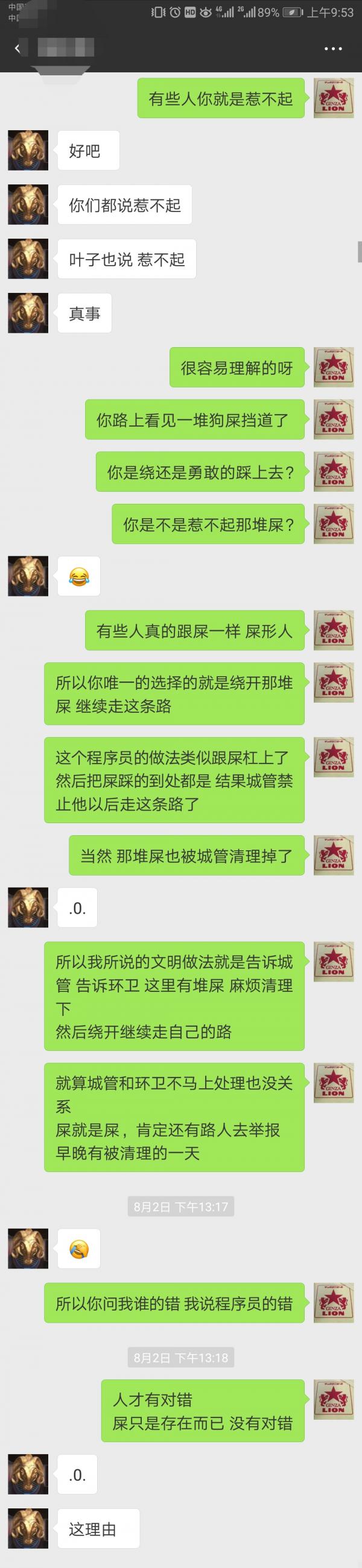Go back to the chat list

pyautogui.click(x=17, y=49)
